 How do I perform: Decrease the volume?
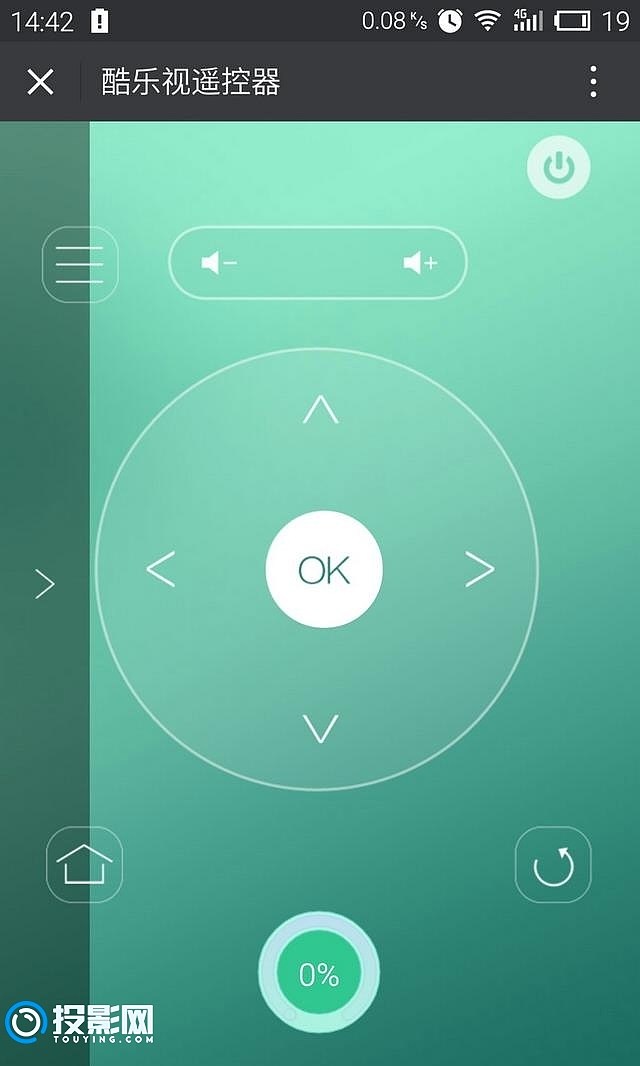pos(219,262)
